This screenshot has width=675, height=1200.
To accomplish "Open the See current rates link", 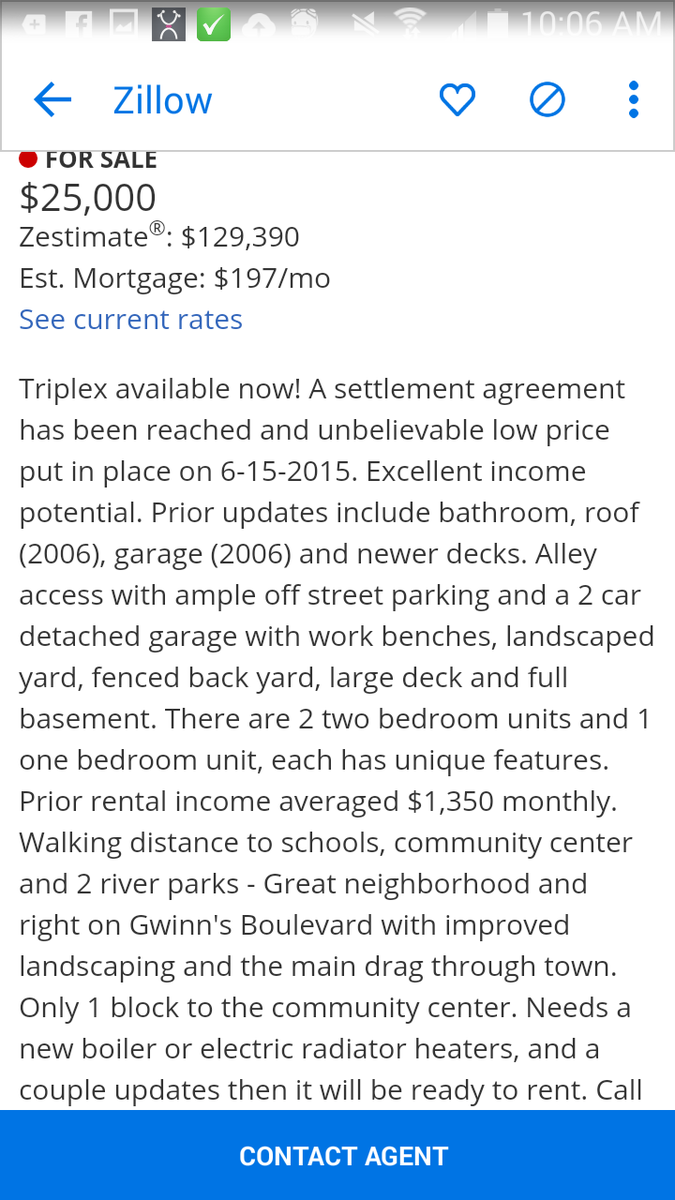I will pos(131,320).
